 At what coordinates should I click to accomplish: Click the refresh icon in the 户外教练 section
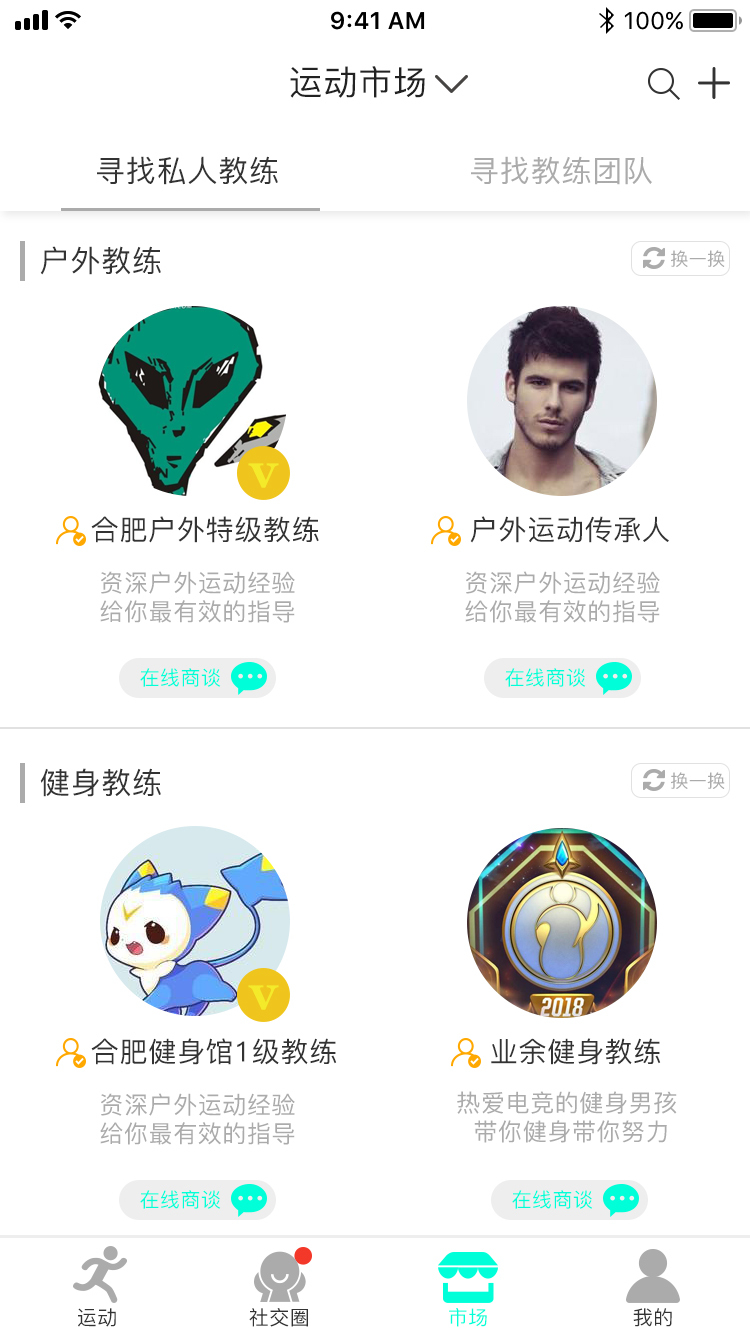click(x=652, y=258)
